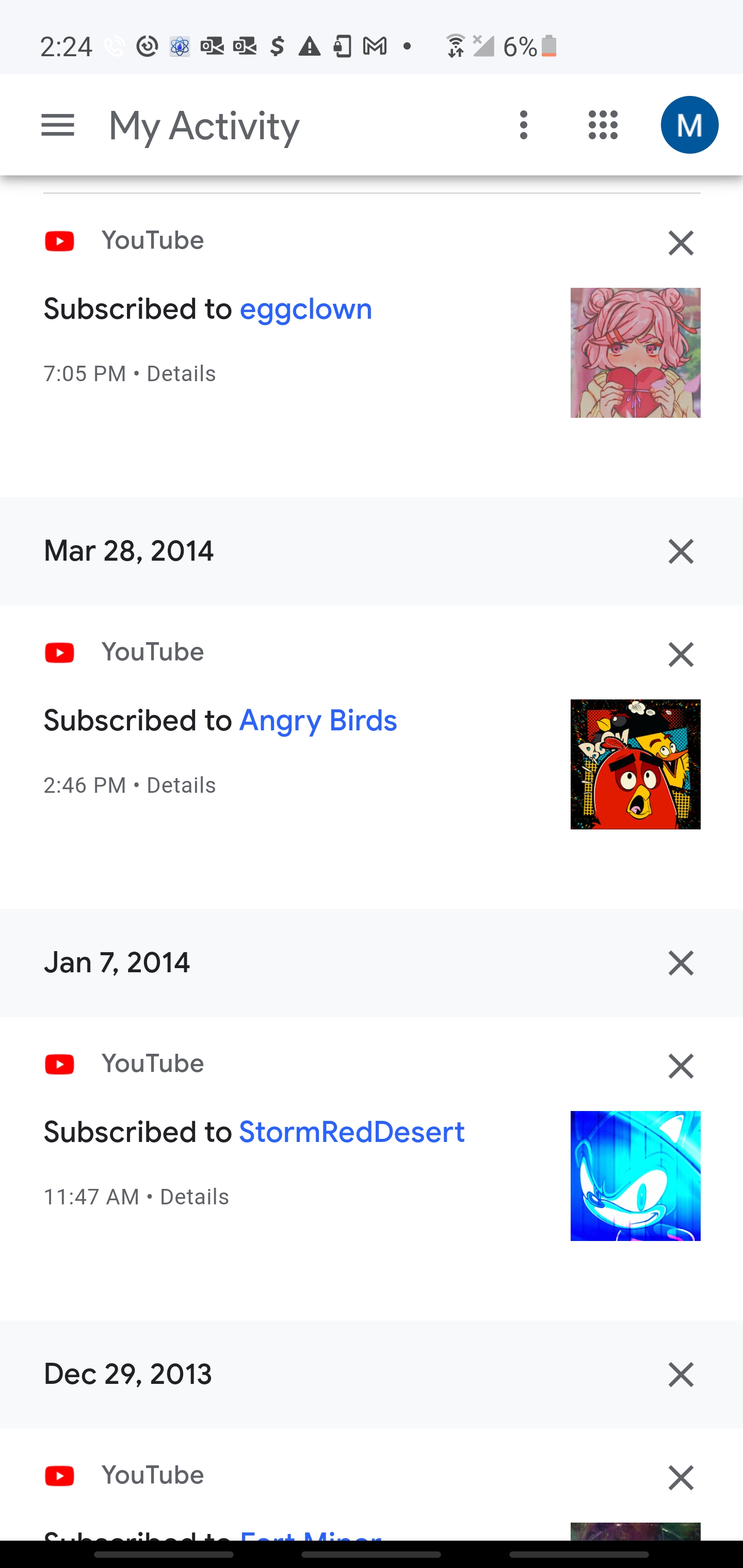Open the three-dot overflow menu

[x=524, y=125]
